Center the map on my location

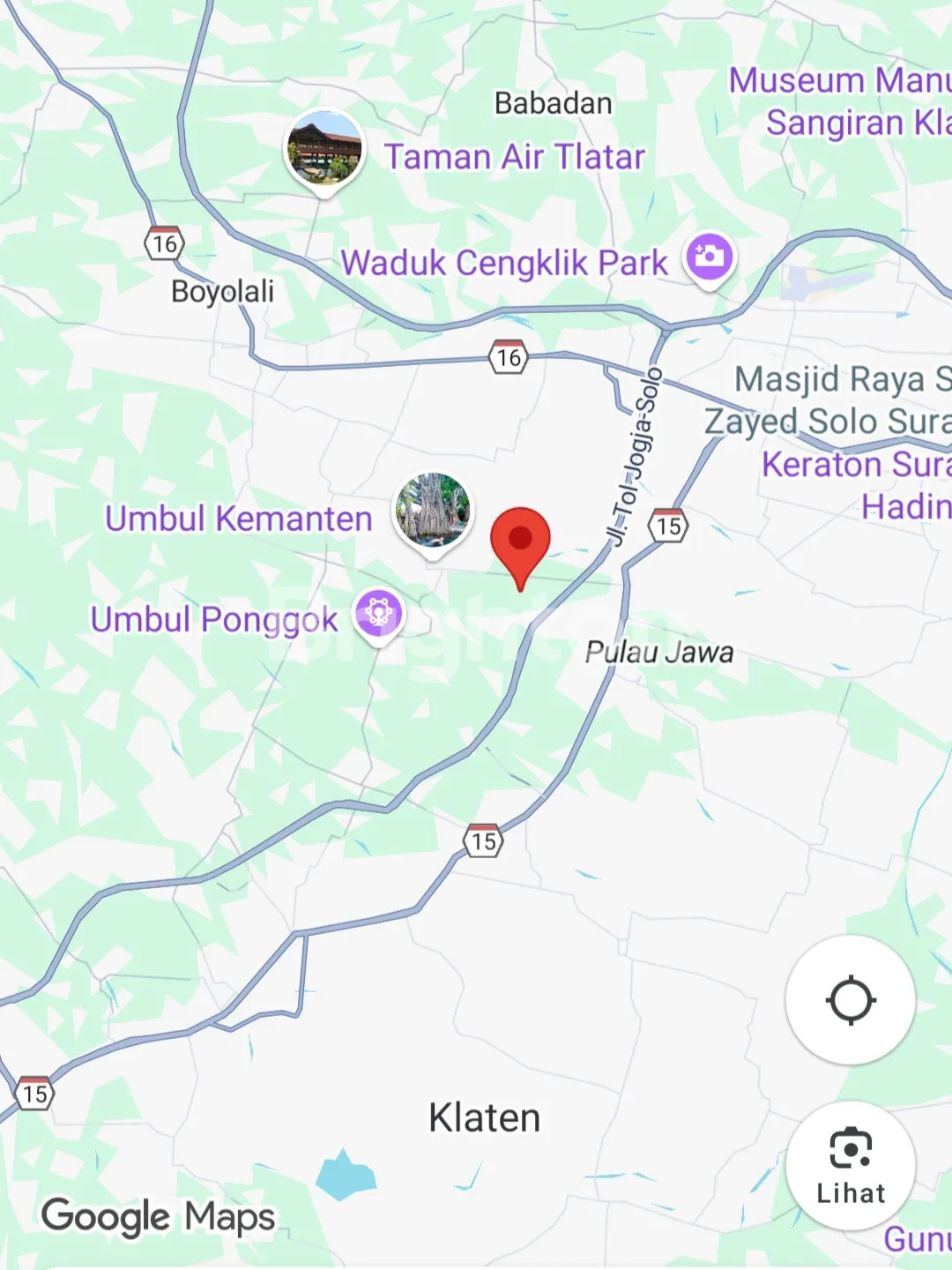click(x=850, y=1000)
